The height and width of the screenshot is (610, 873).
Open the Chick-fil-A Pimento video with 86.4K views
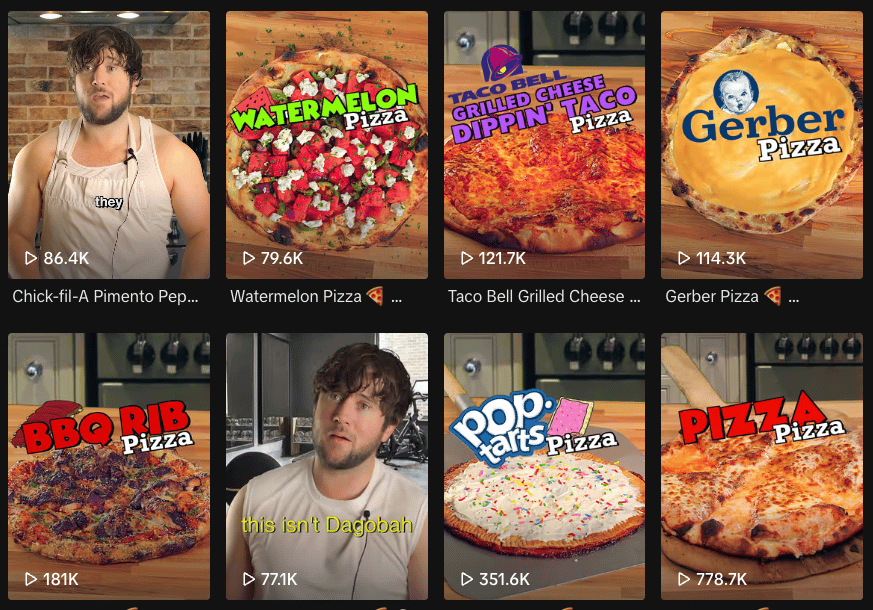[109, 145]
